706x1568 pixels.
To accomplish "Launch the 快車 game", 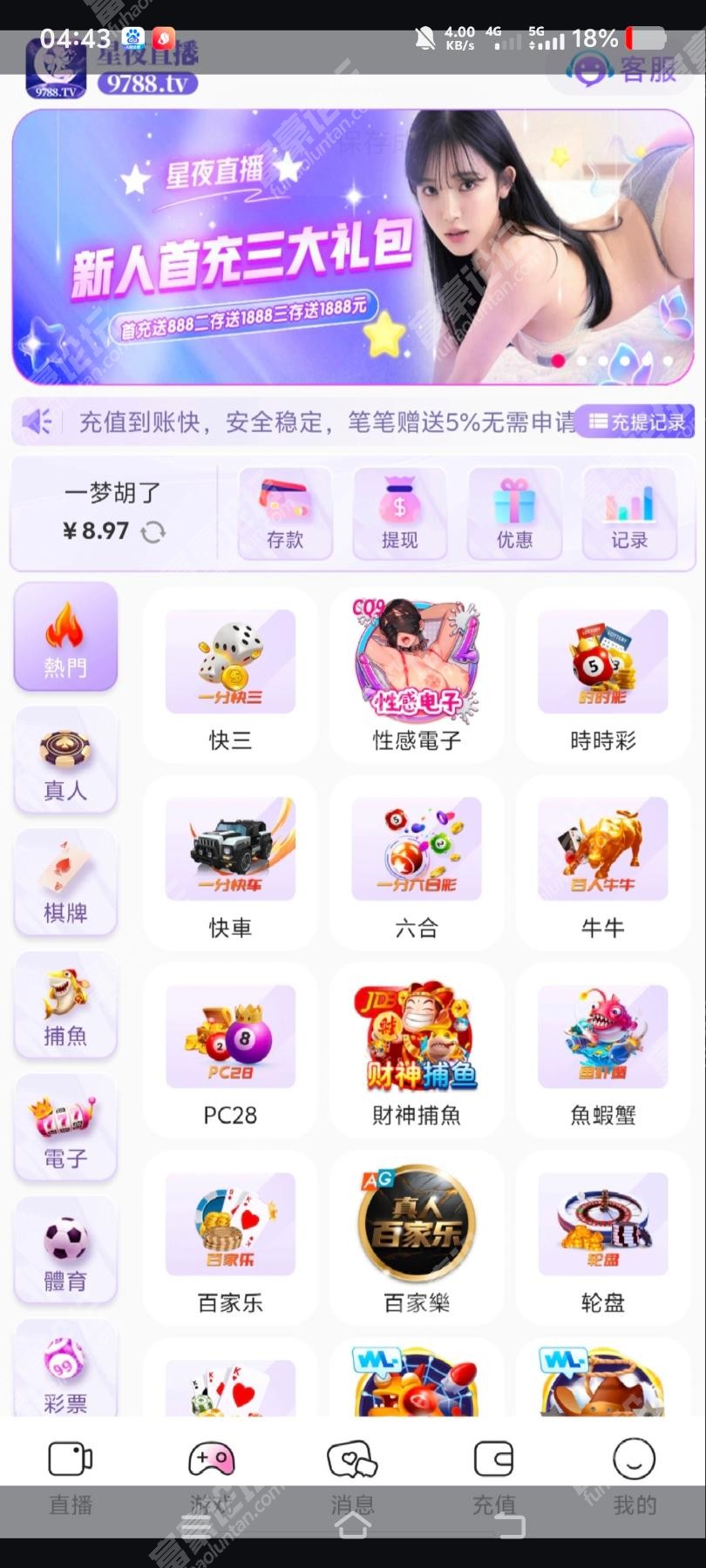I will point(230,864).
